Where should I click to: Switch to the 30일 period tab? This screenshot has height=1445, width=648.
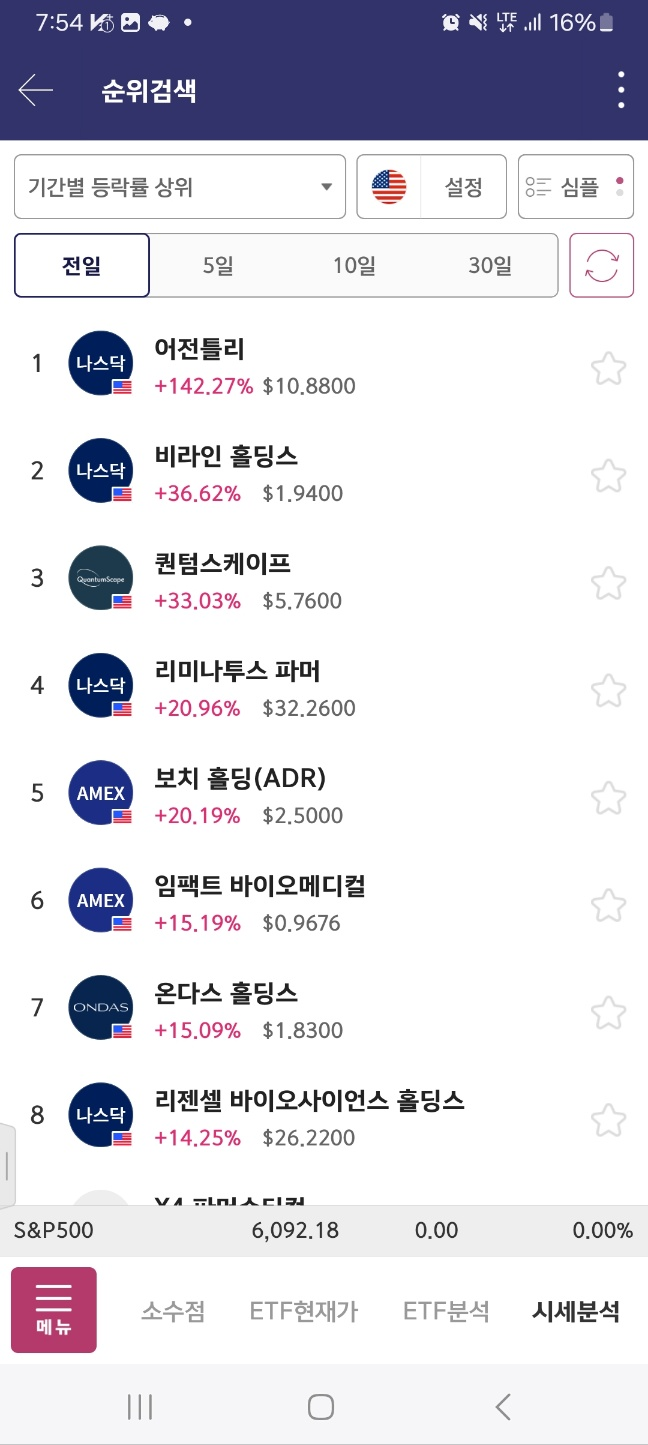pos(490,266)
